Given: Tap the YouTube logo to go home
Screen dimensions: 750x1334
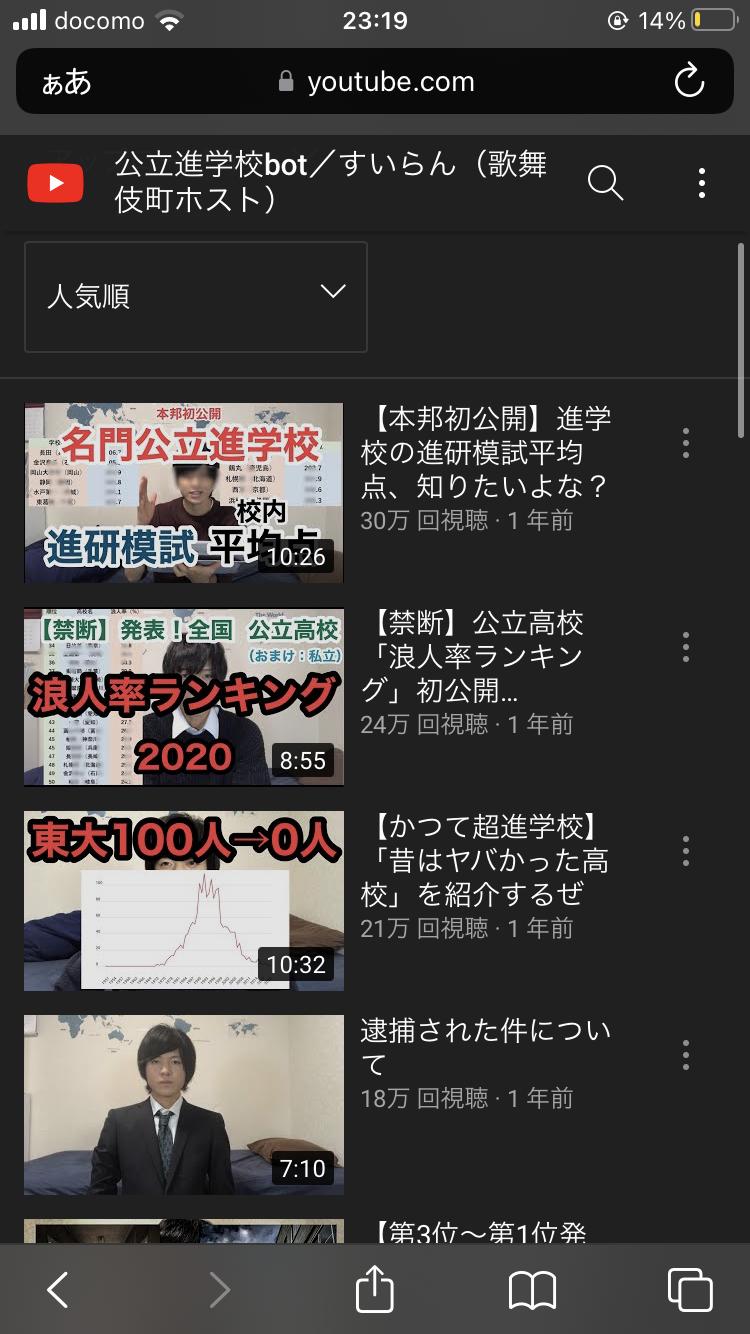Looking at the screenshot, I should 55,183.
